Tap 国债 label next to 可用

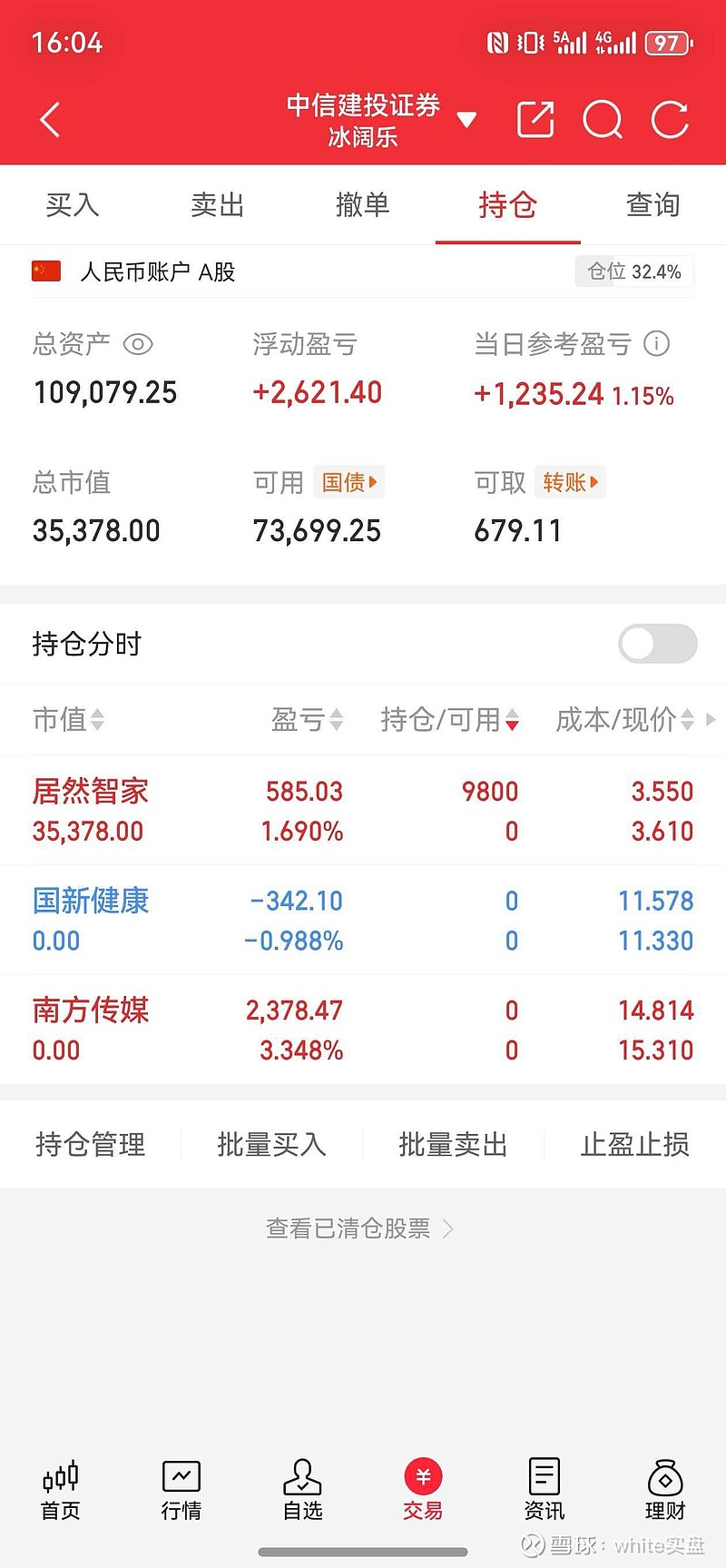(x=348, y=482)
